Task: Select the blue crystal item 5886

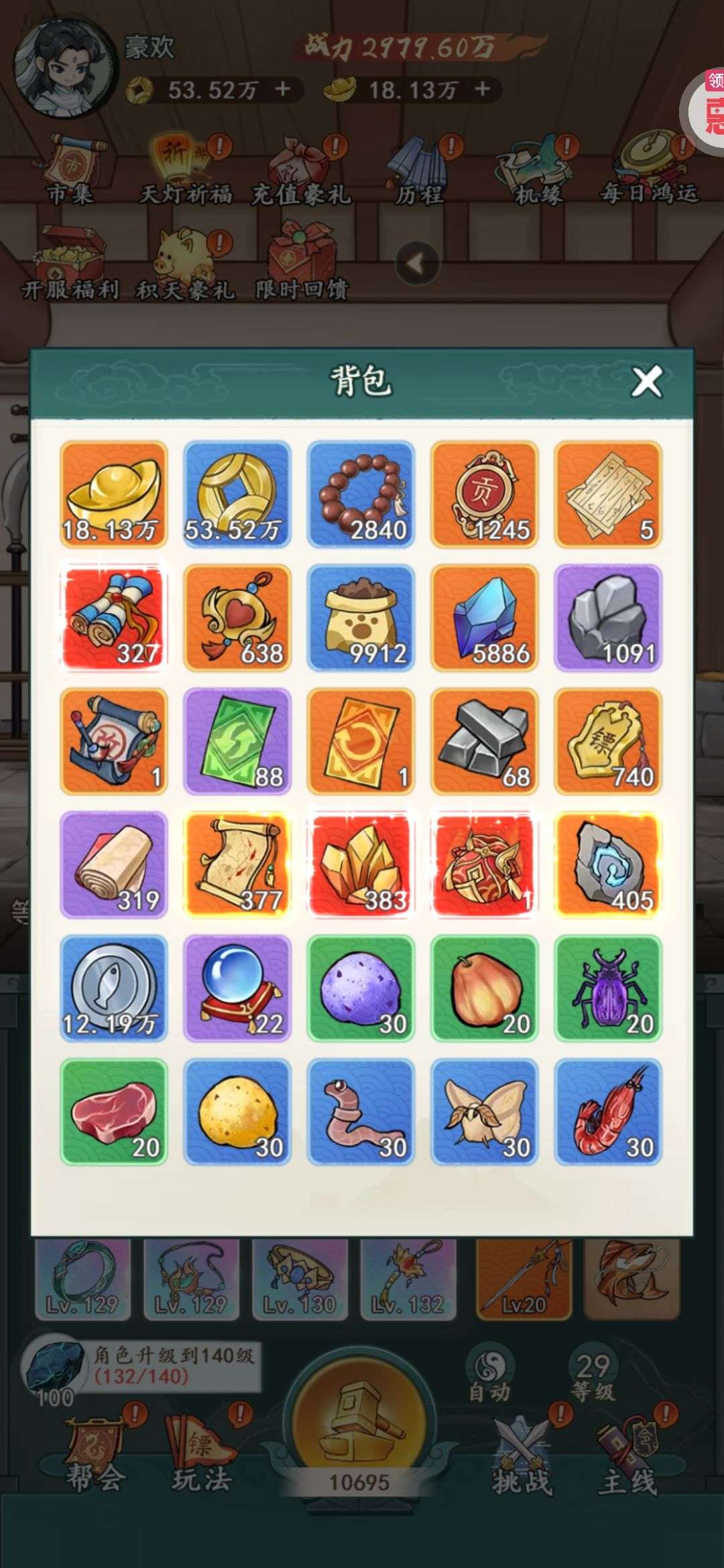Action: (484, 618)
